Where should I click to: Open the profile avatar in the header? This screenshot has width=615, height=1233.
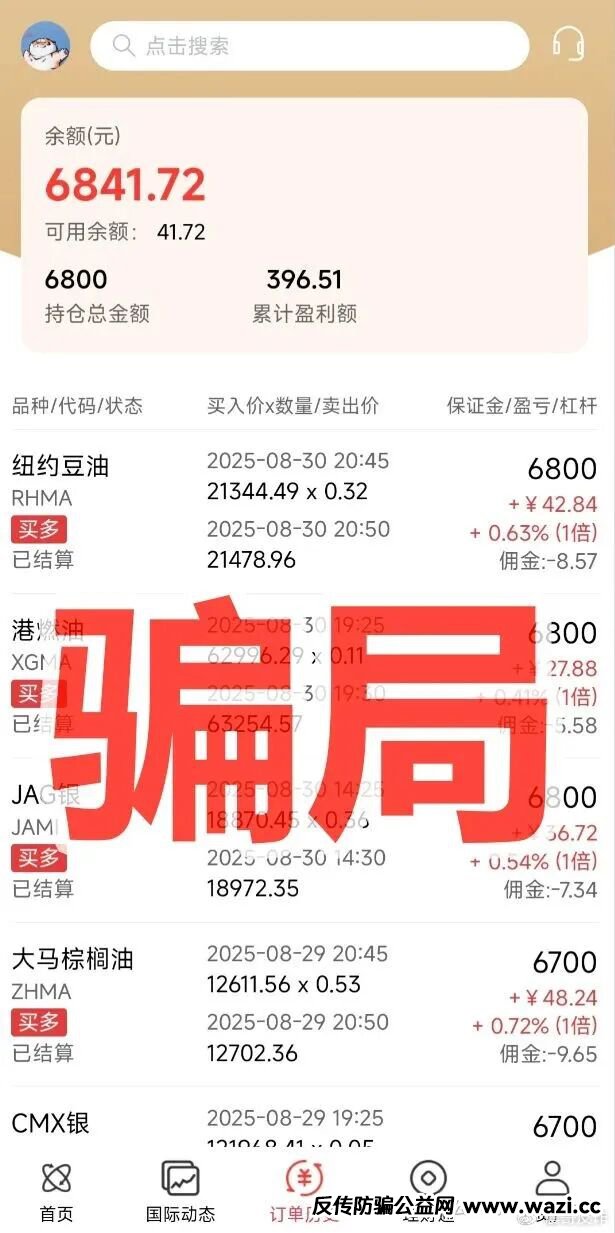click(x=45, y=46)
